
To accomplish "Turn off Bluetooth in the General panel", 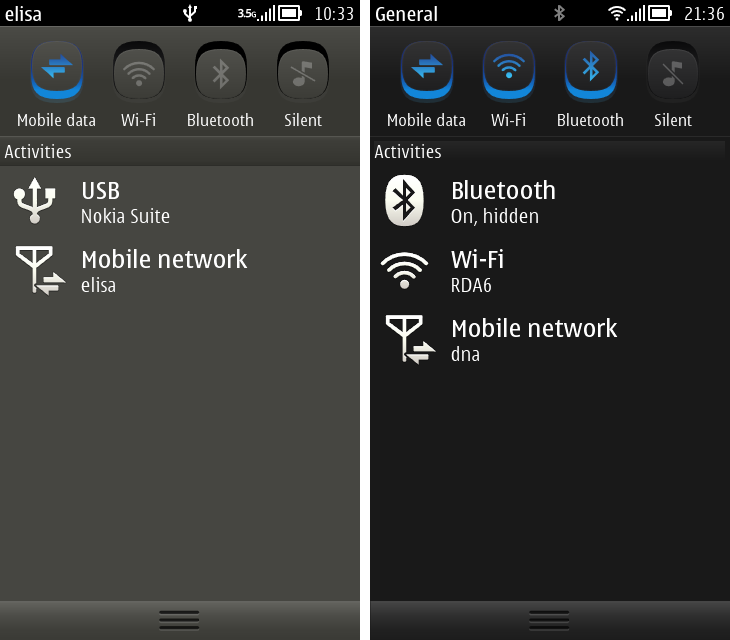I will pos(590,70).
